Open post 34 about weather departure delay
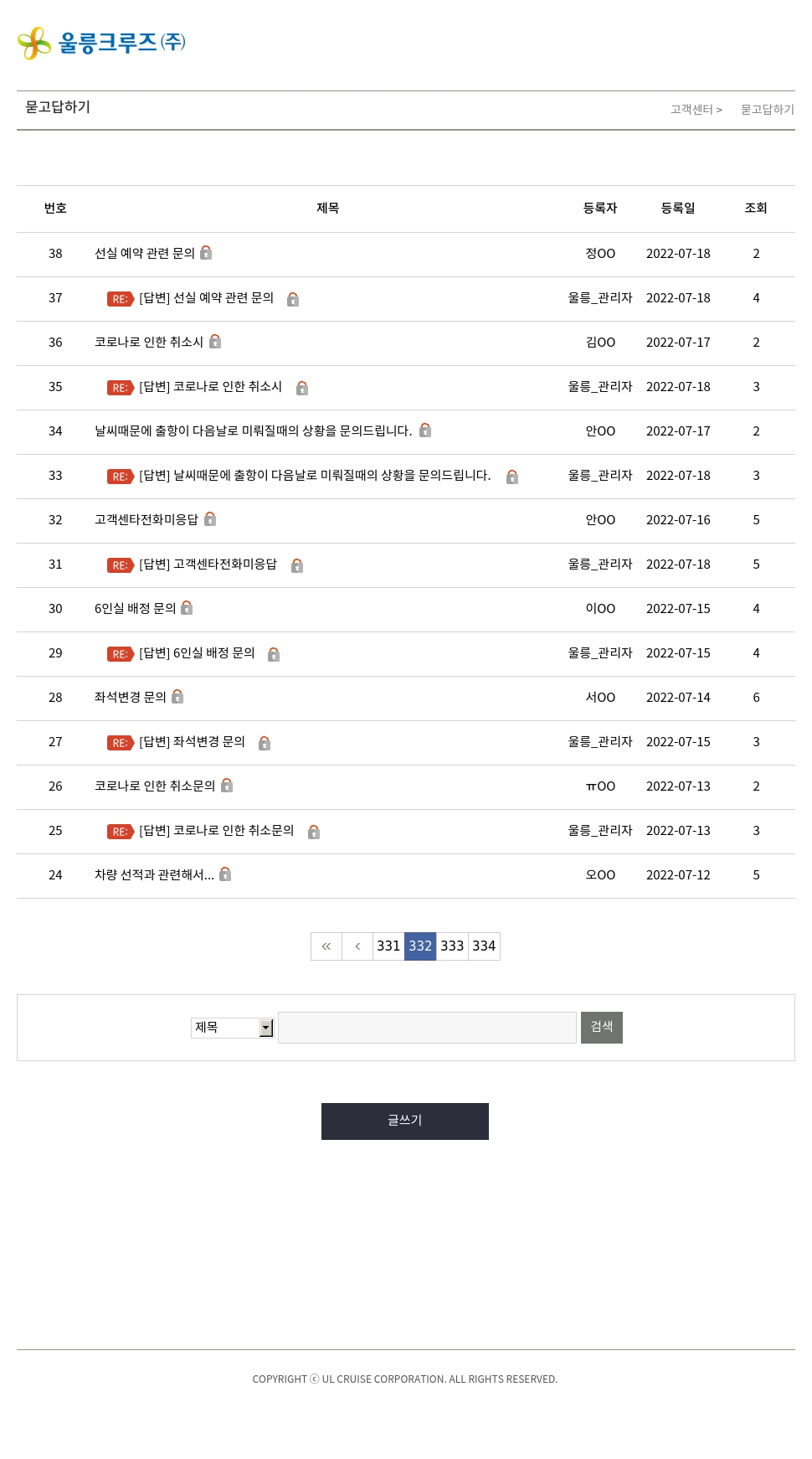Viewport: 812px width, 1459px height. [x=253, y=430]
